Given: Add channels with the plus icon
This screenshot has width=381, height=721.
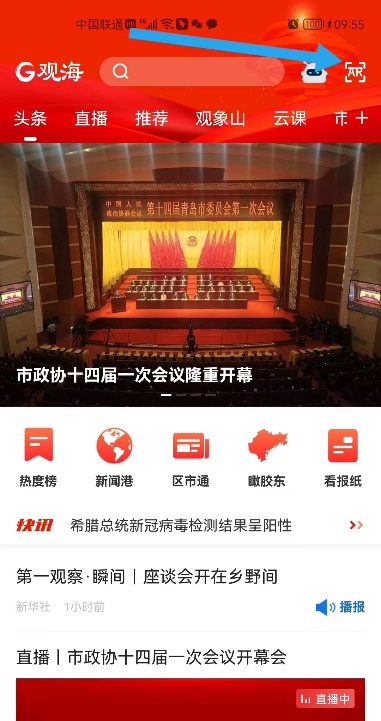Looking at the screenshot, I should coord(362,119).
